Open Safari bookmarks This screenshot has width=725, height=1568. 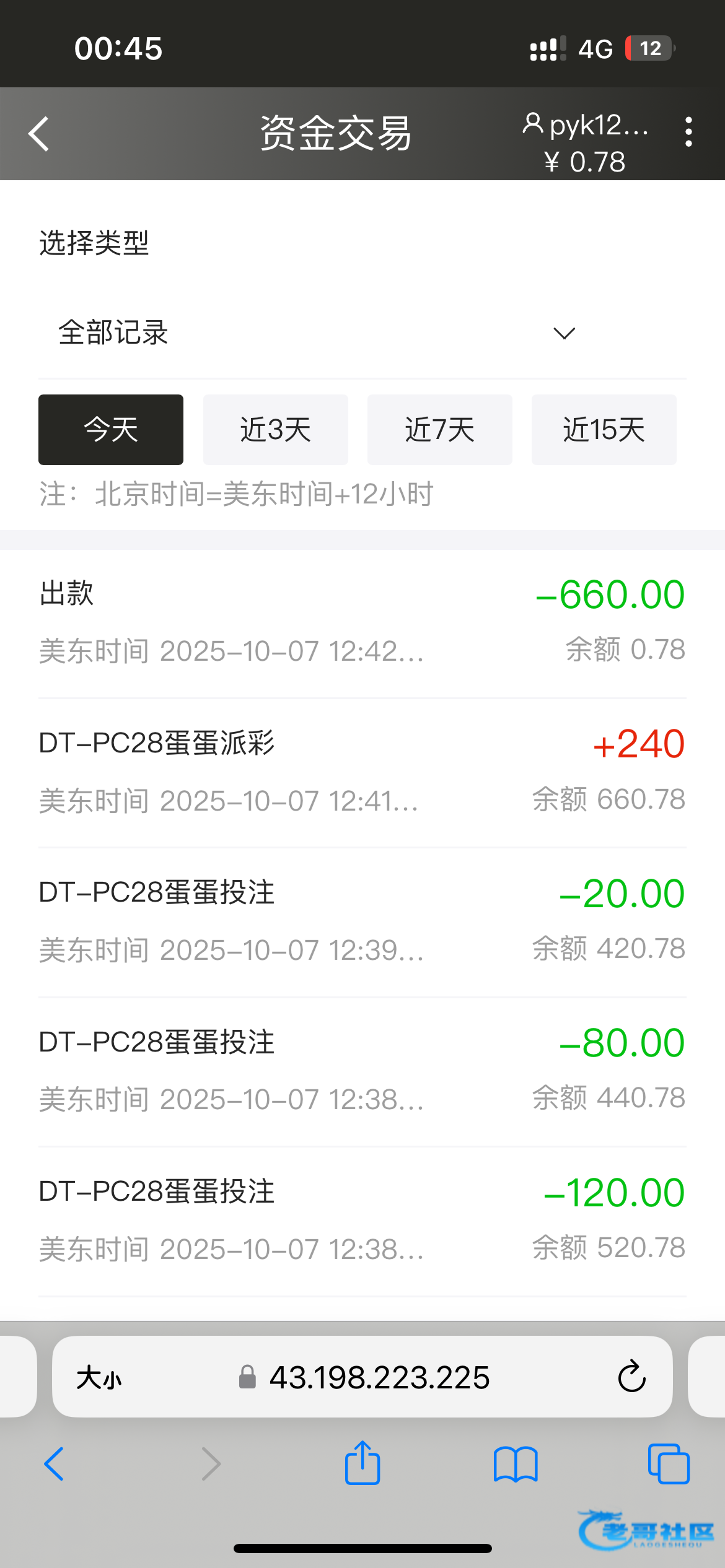pyautogui.click(x=516, y=1464)
